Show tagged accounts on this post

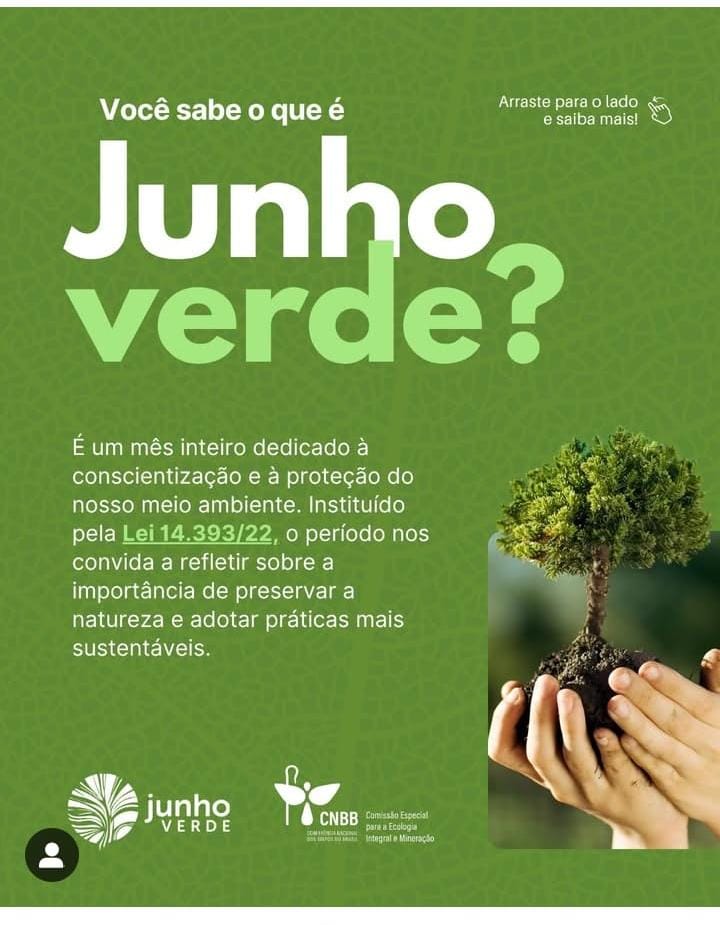pos(52,854)
